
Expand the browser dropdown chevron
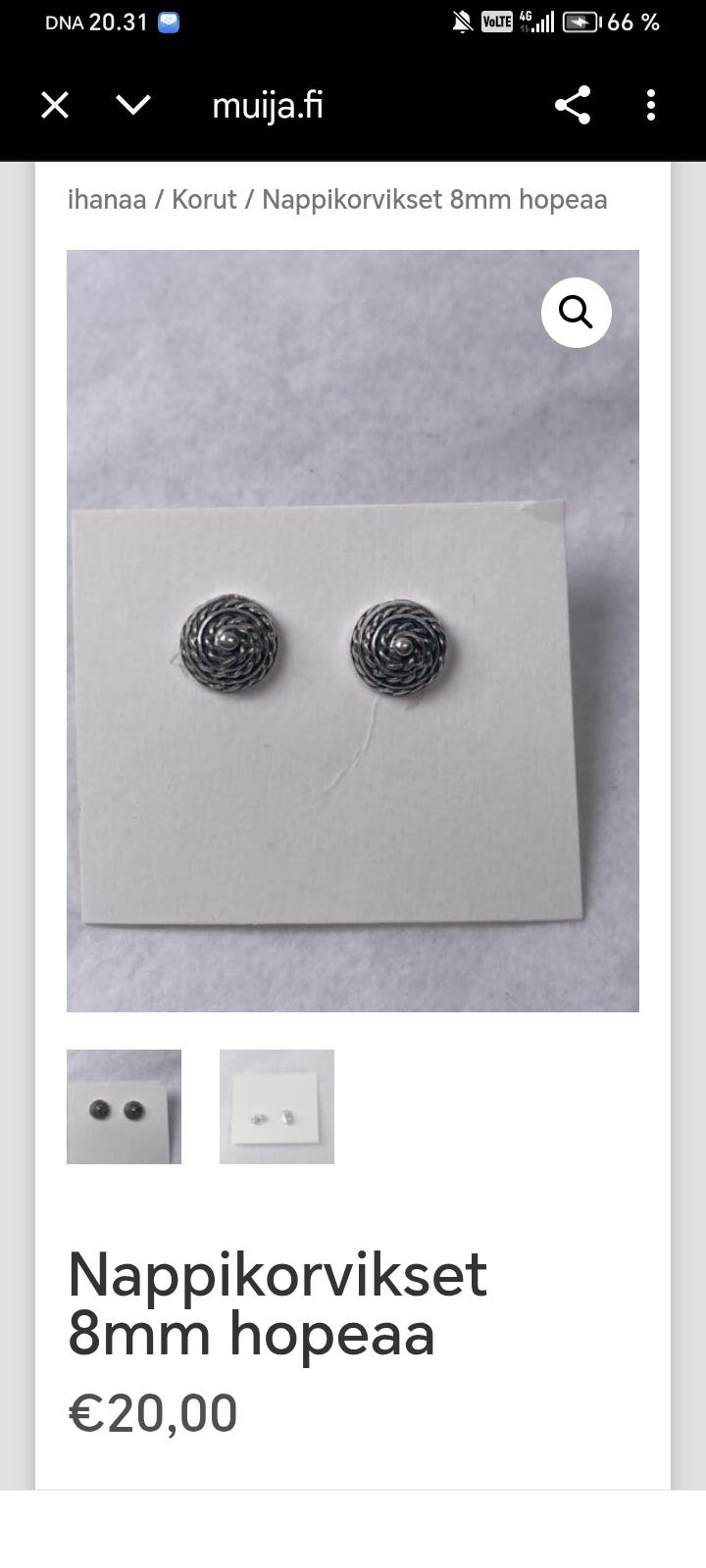click(x=132, y=105)
